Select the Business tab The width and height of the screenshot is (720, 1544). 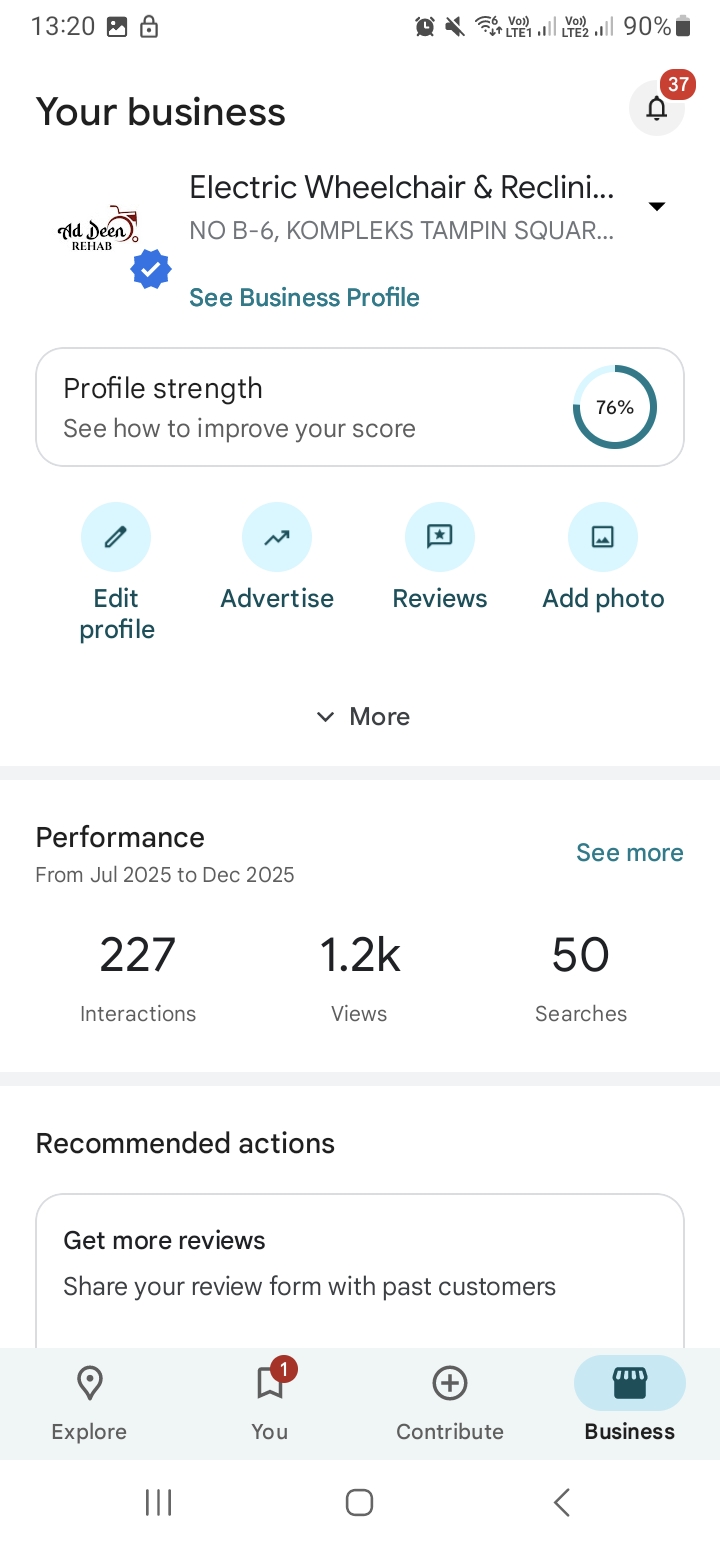[x=629, y=1400]
